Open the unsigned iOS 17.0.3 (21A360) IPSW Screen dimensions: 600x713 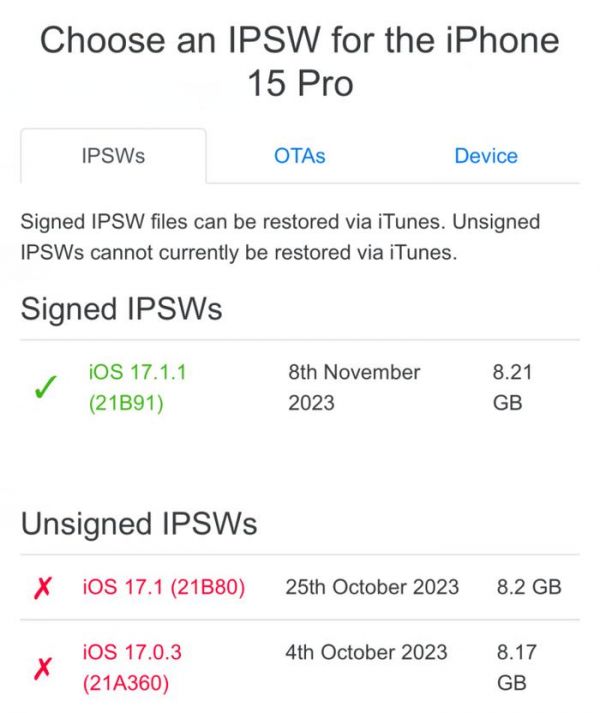(x=132, y=668)
